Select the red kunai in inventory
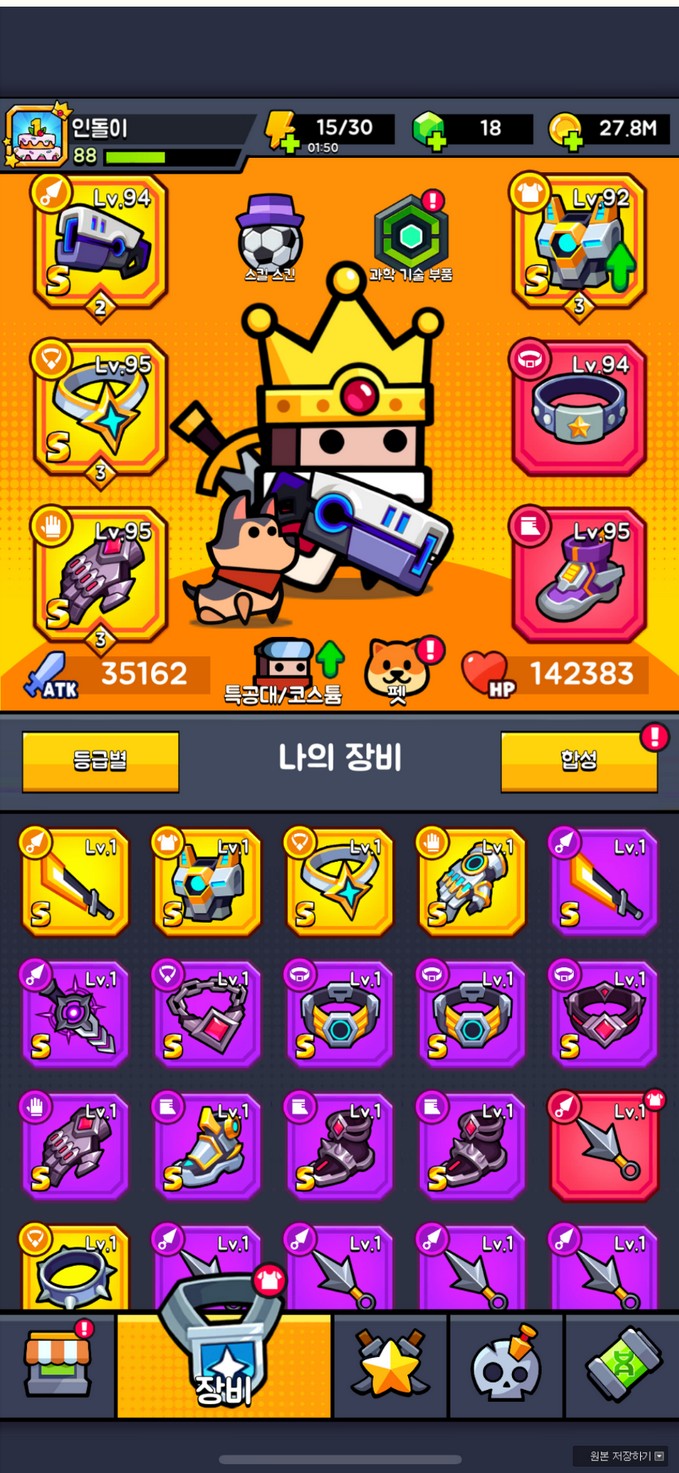Viewport: 679px width, 1473px height. pyautogui.click(x=604, y=1145)
